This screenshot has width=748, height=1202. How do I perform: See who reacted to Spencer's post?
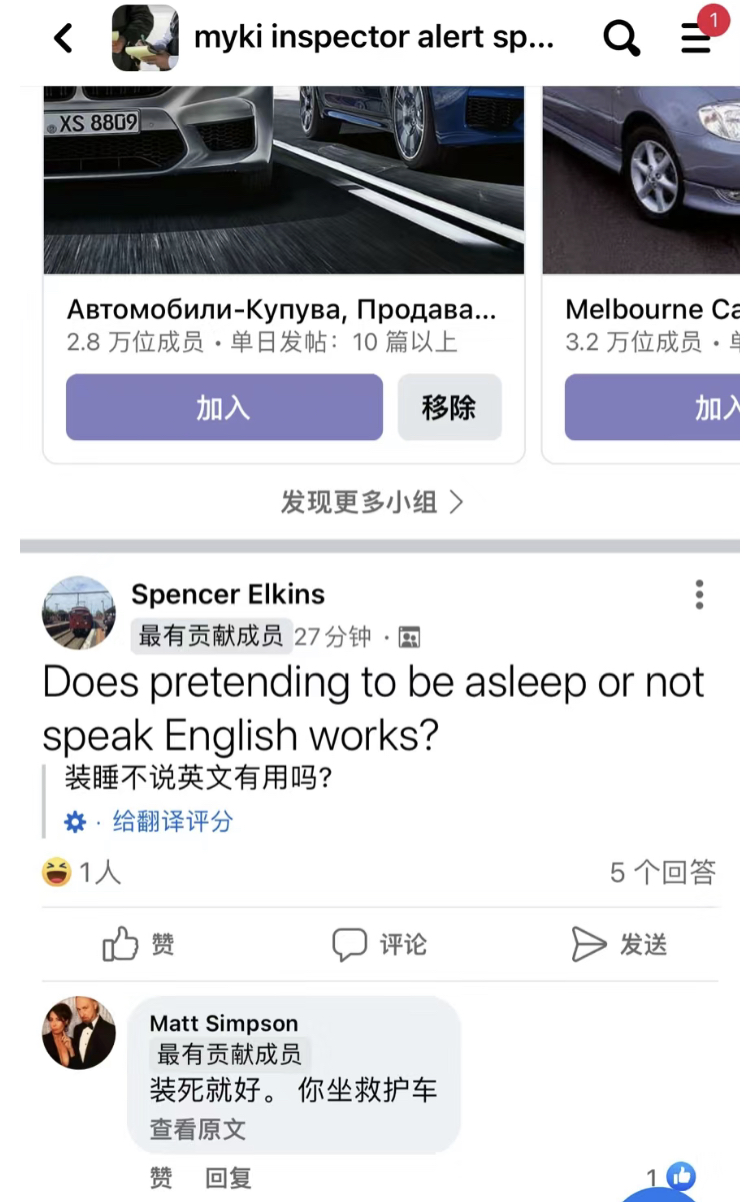[82, 873]
